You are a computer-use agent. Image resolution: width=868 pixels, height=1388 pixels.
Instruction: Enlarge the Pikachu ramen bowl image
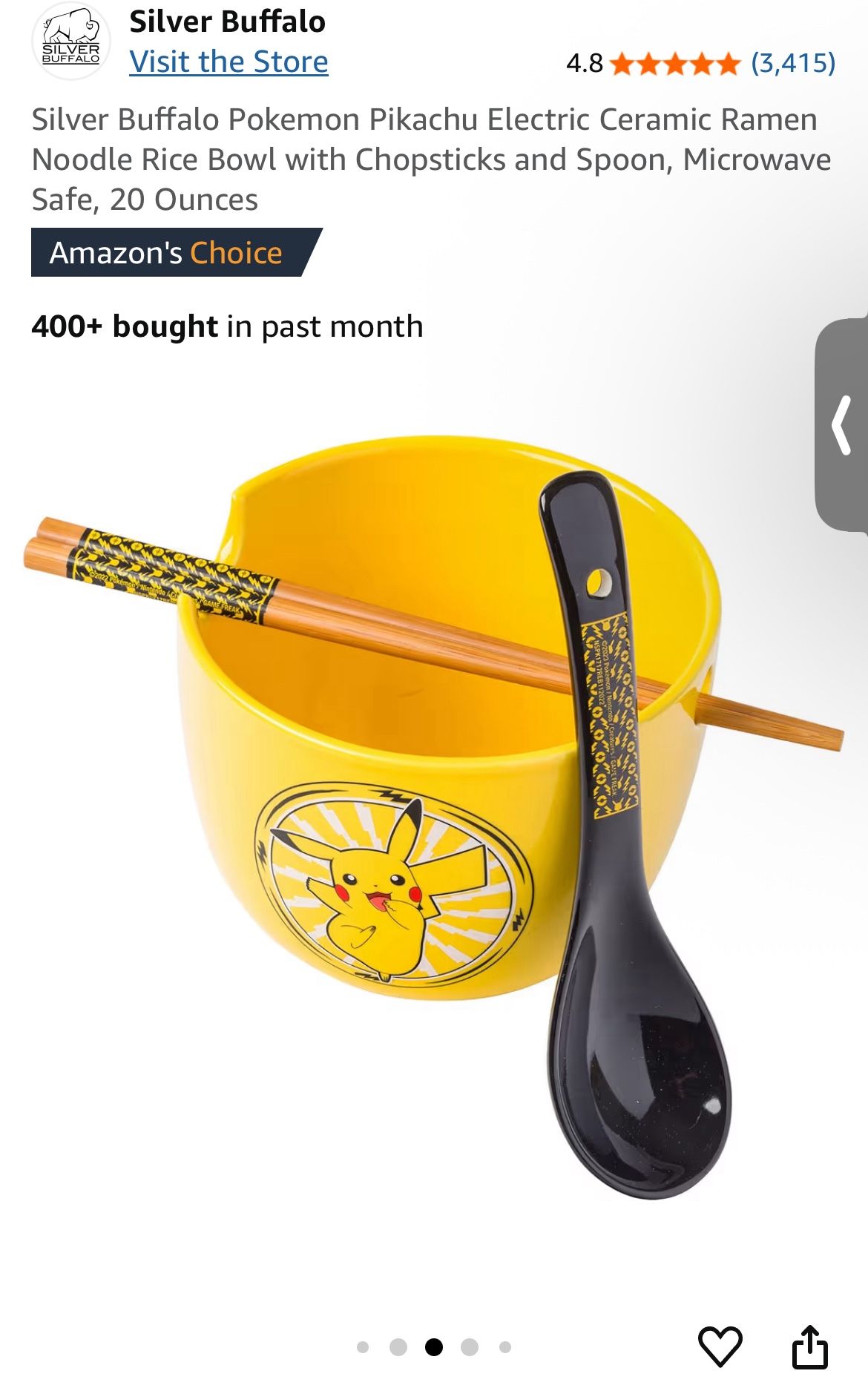434,816
